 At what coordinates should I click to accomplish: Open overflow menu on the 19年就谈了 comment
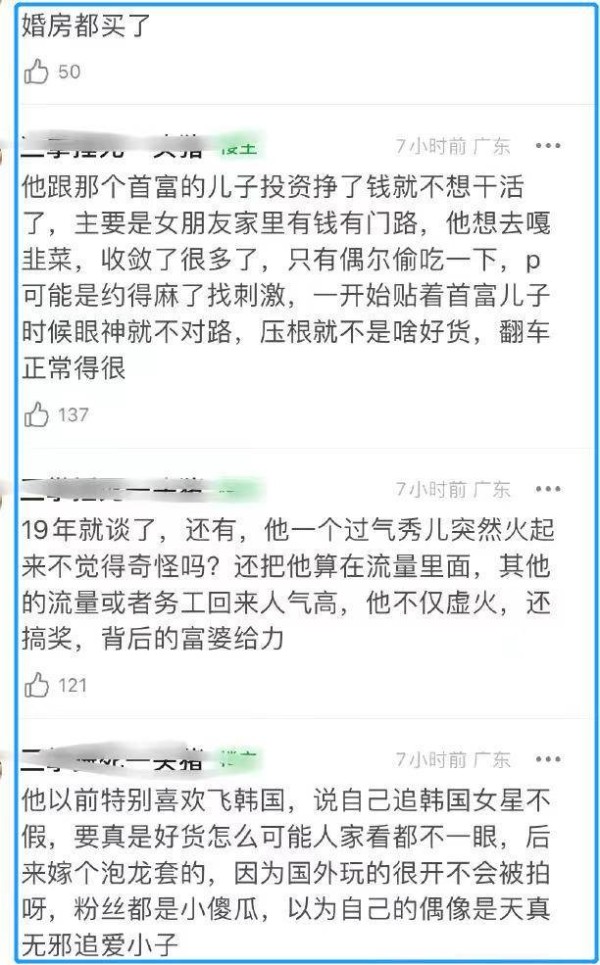click(x=548, y=489)
